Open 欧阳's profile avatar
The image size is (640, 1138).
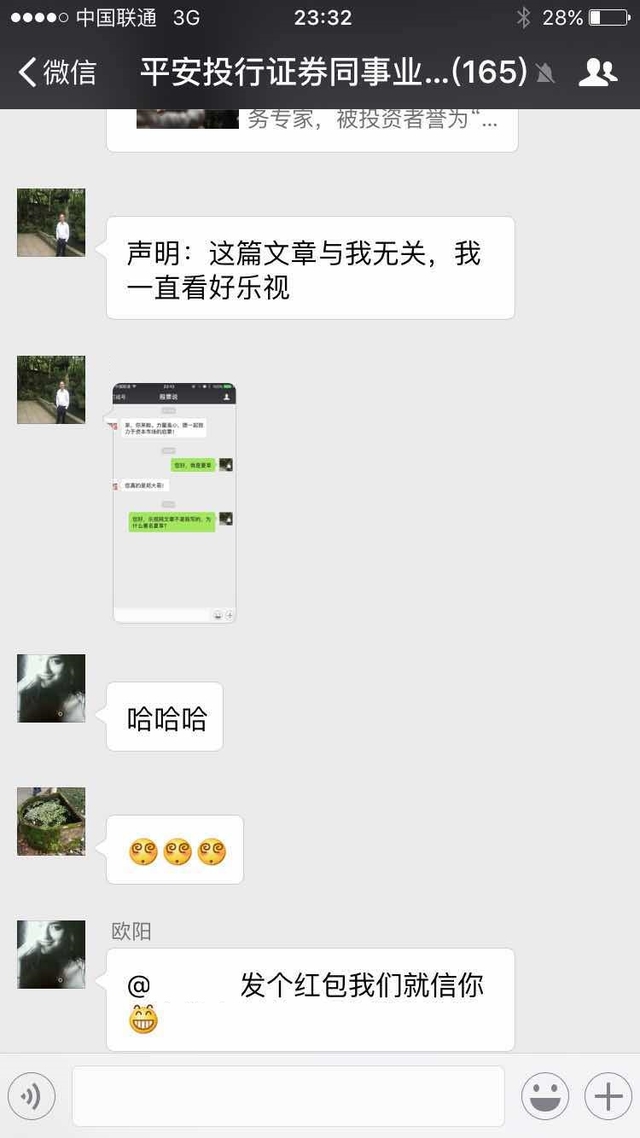pos(51,954)
